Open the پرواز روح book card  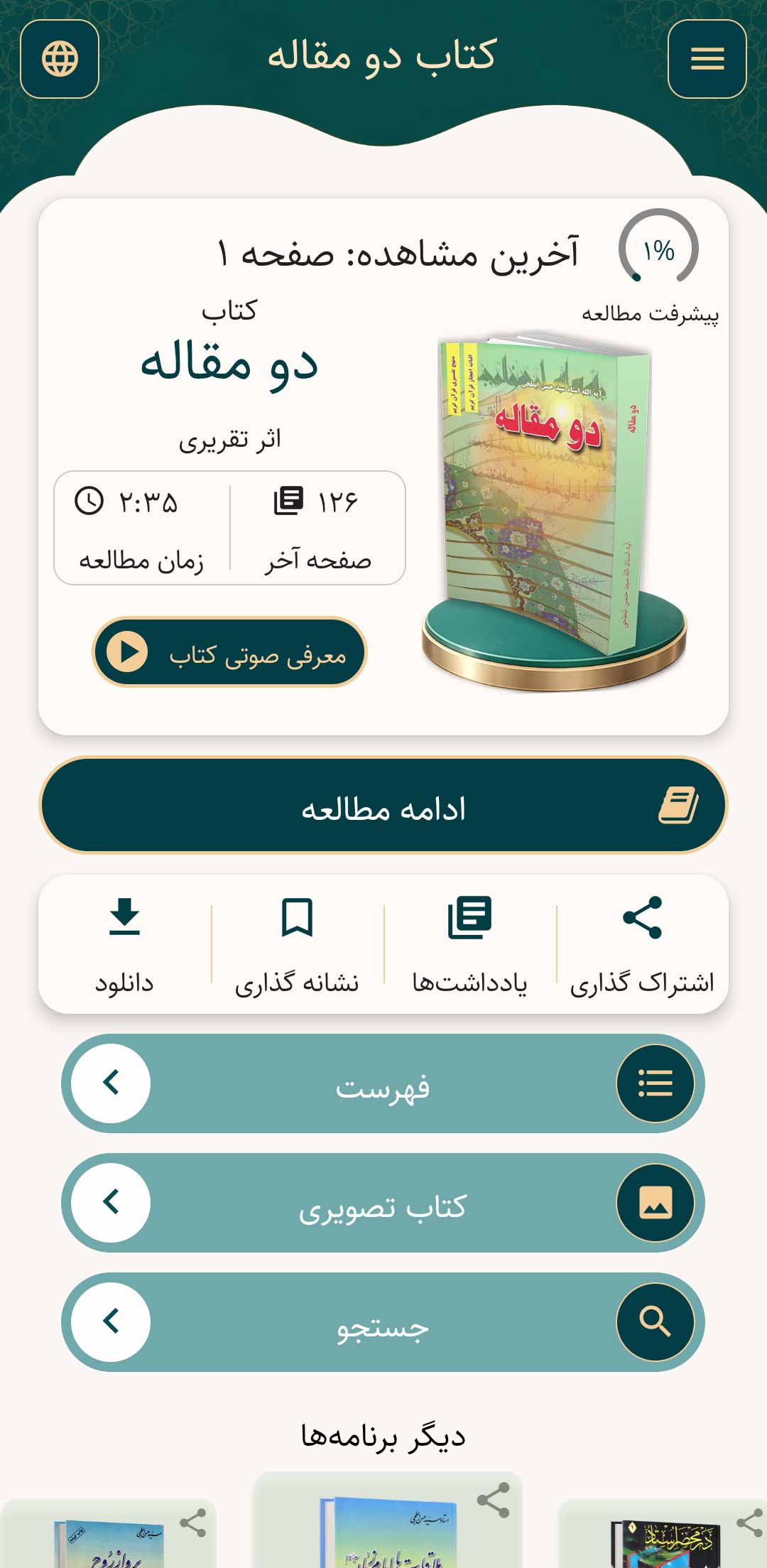point(108,1535)
